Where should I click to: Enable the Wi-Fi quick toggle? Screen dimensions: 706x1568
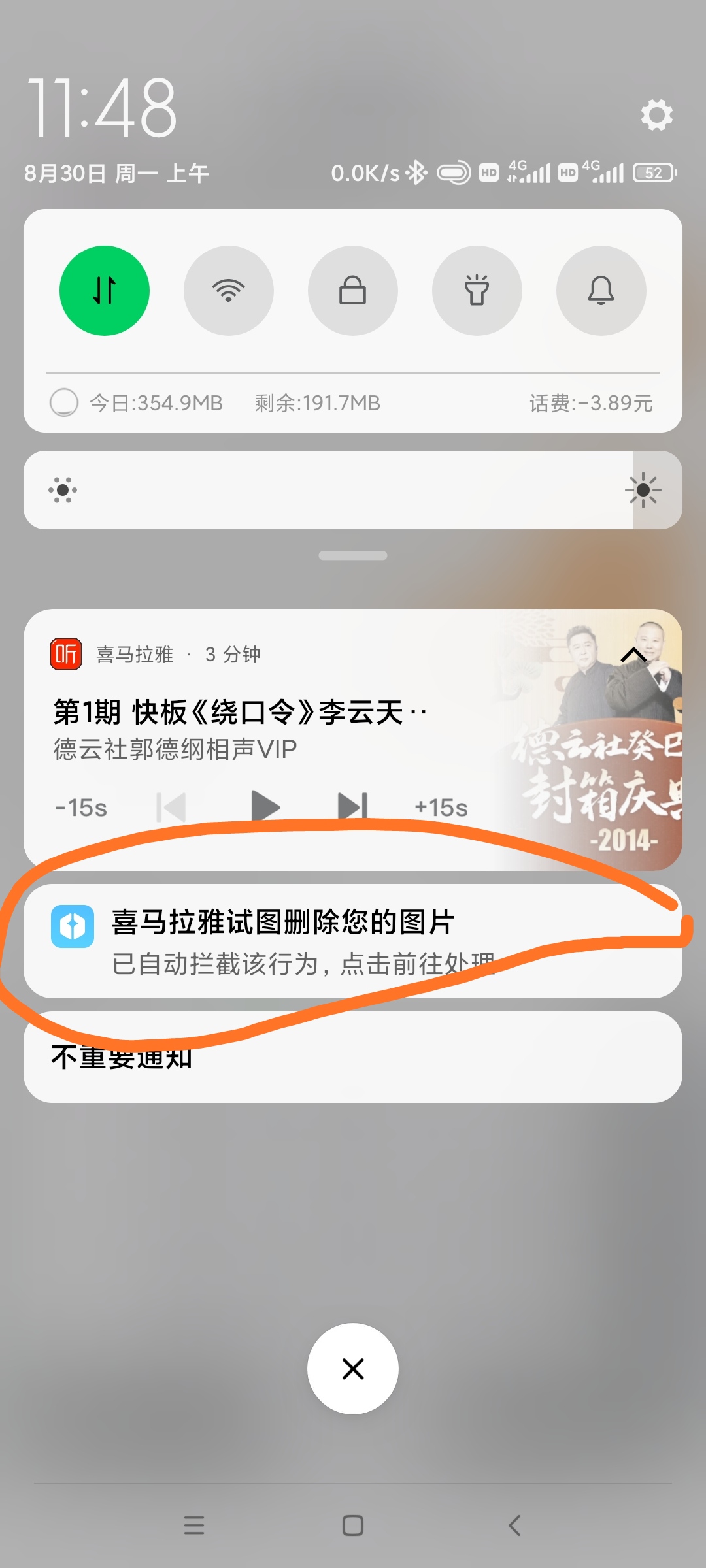(229, 291)
